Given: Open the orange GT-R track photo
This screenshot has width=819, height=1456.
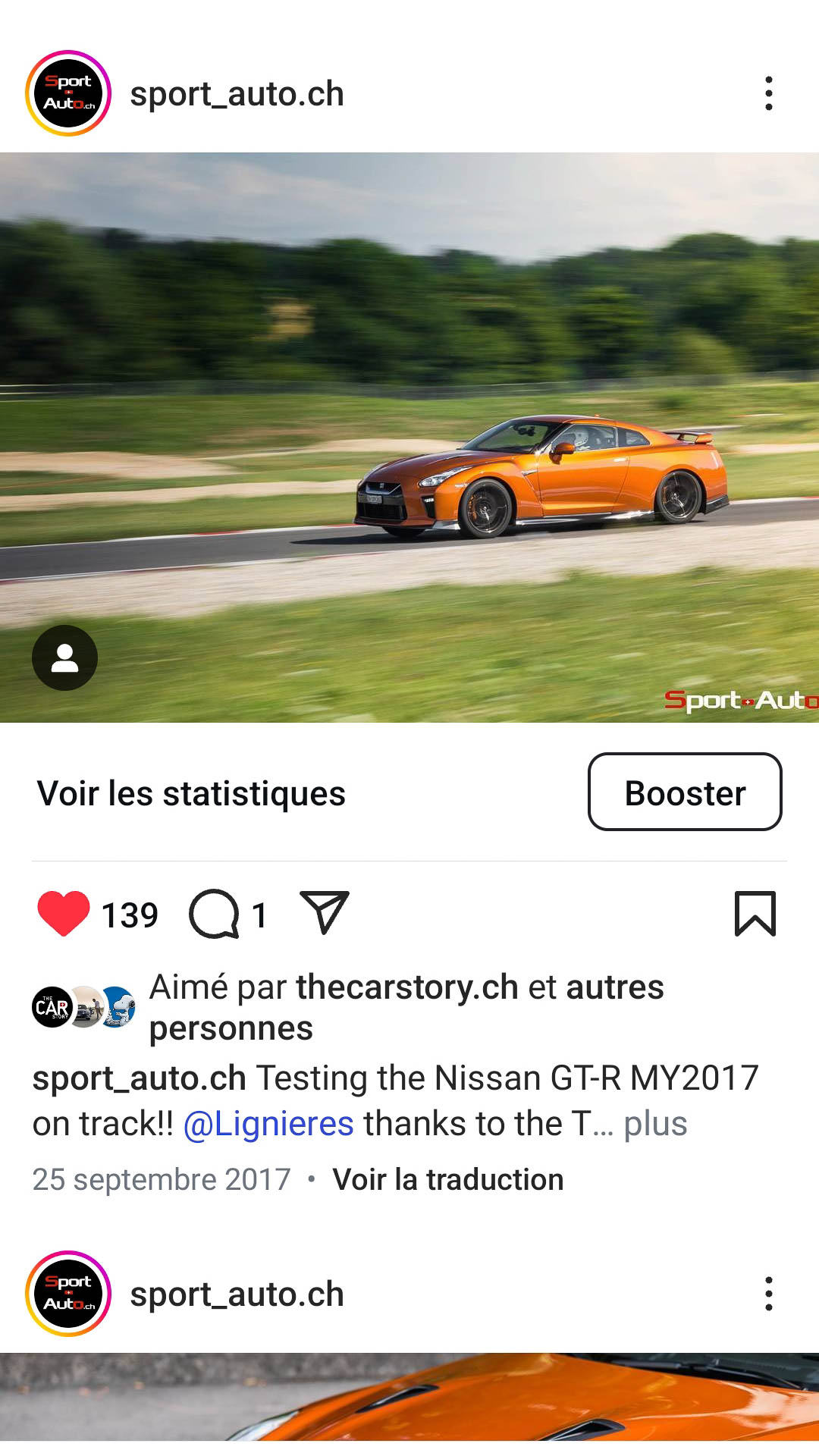Looking at the screenshot, I should click(409, 437).
